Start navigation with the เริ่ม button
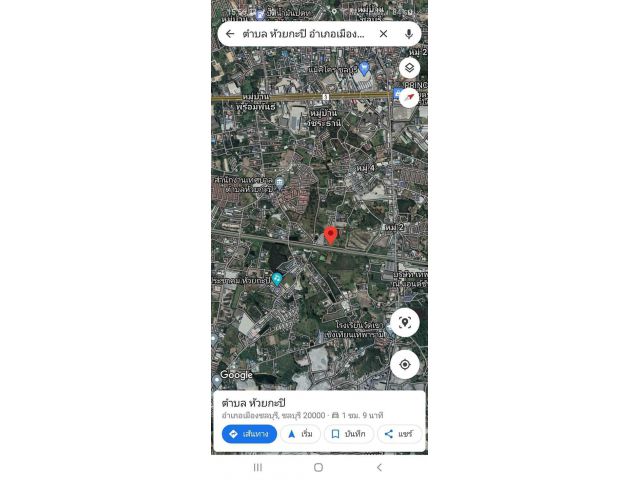The image size is (640, 480). (x=301, y=434)
